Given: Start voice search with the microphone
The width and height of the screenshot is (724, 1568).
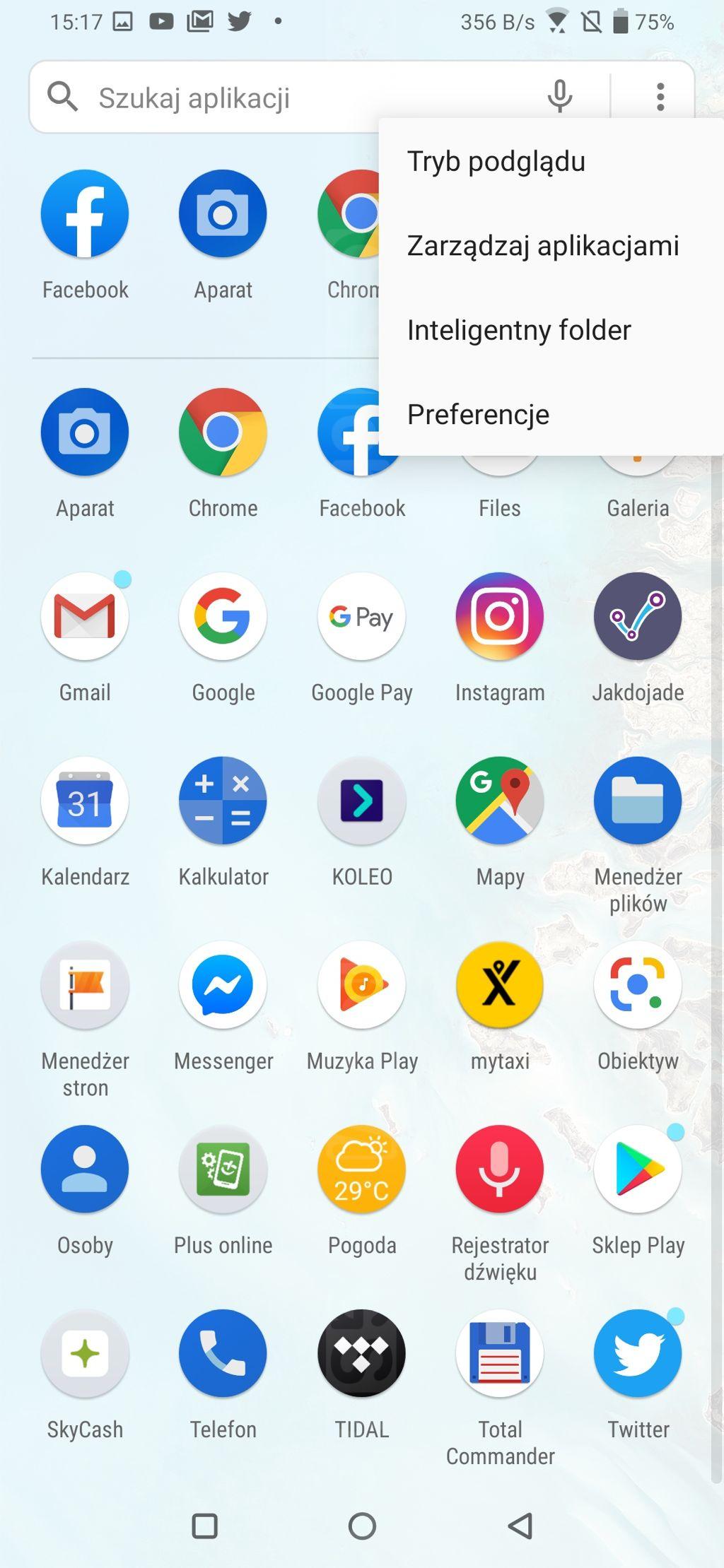Looking at the screenshot, I should point(560,96).
